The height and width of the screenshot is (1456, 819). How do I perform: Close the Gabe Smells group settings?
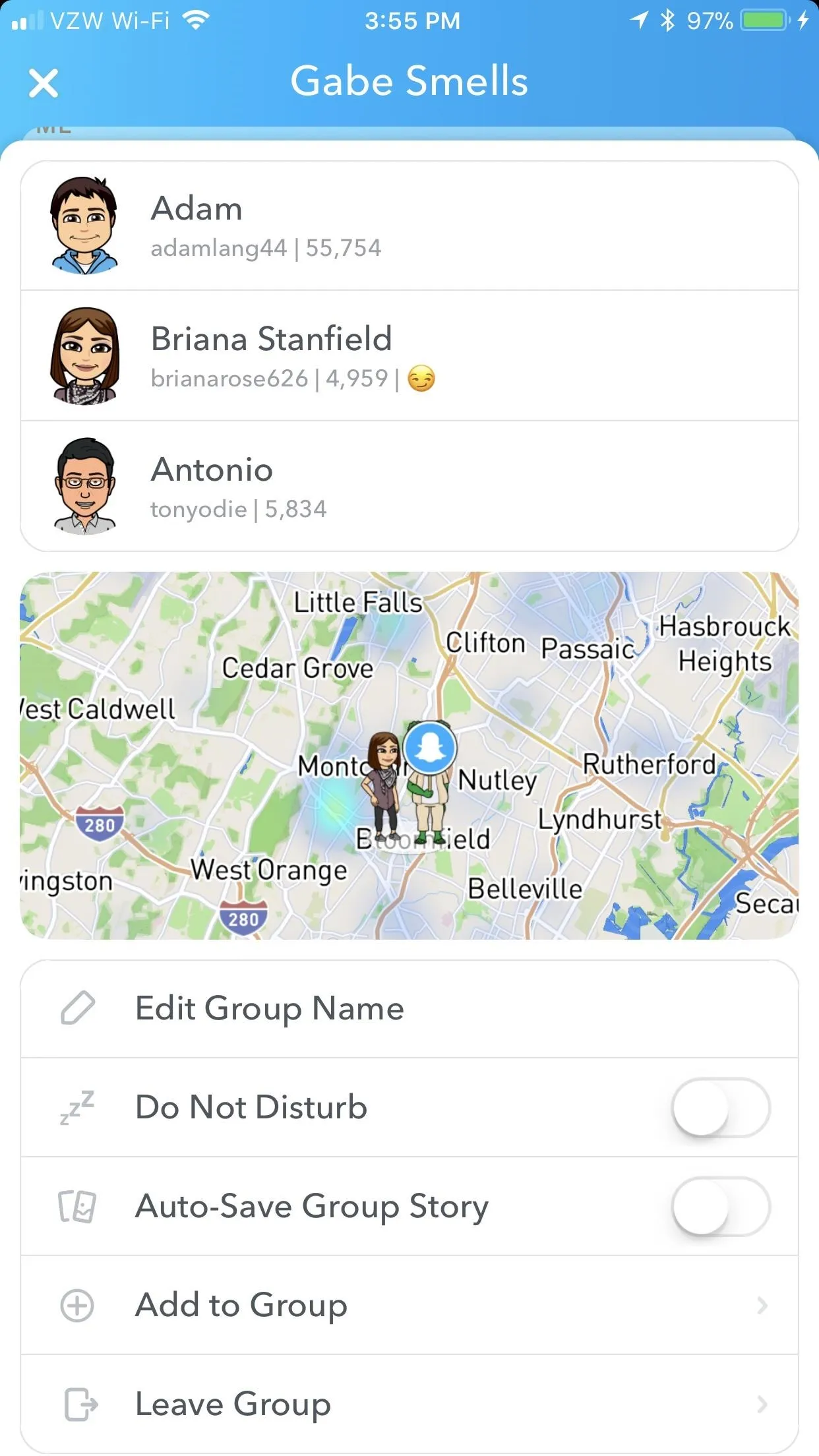click(44, 83)
